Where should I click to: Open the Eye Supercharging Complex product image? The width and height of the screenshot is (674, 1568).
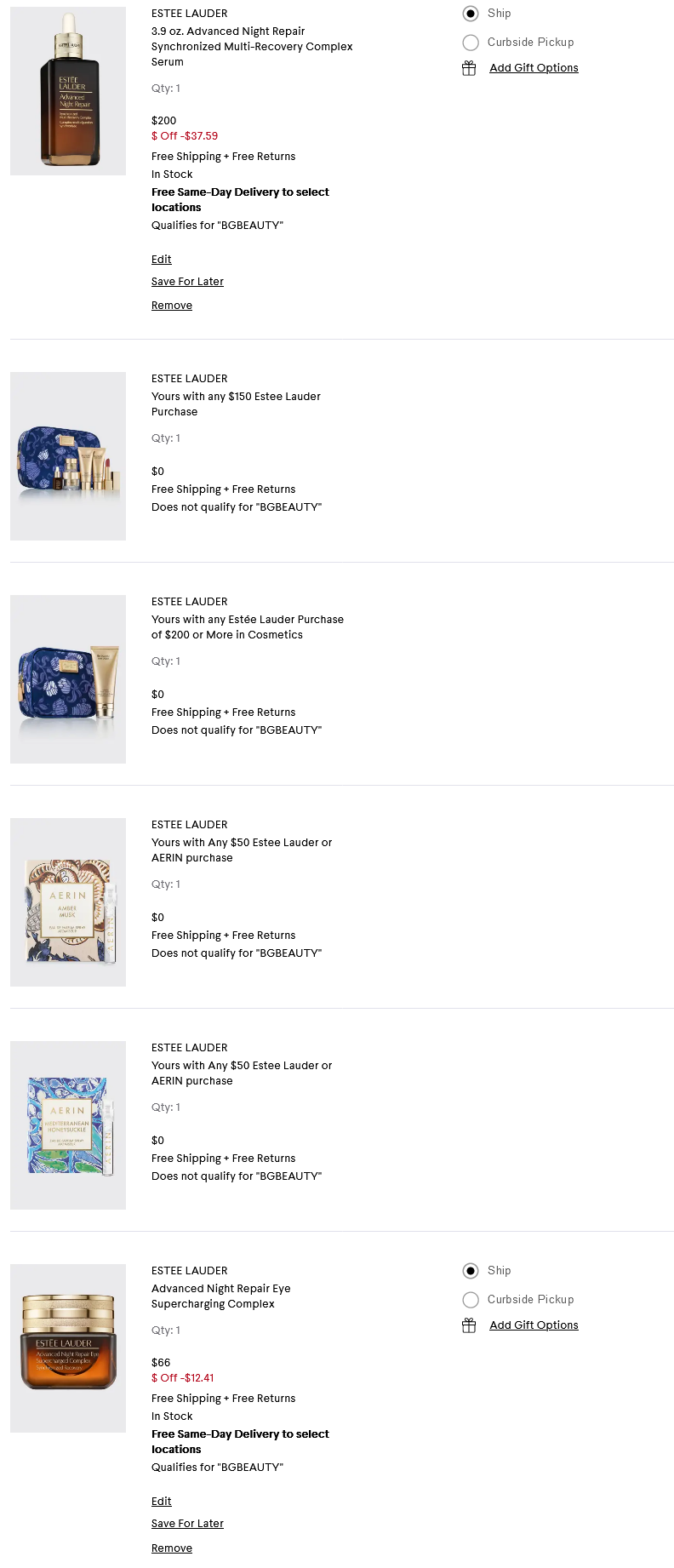coord(68,1348)
